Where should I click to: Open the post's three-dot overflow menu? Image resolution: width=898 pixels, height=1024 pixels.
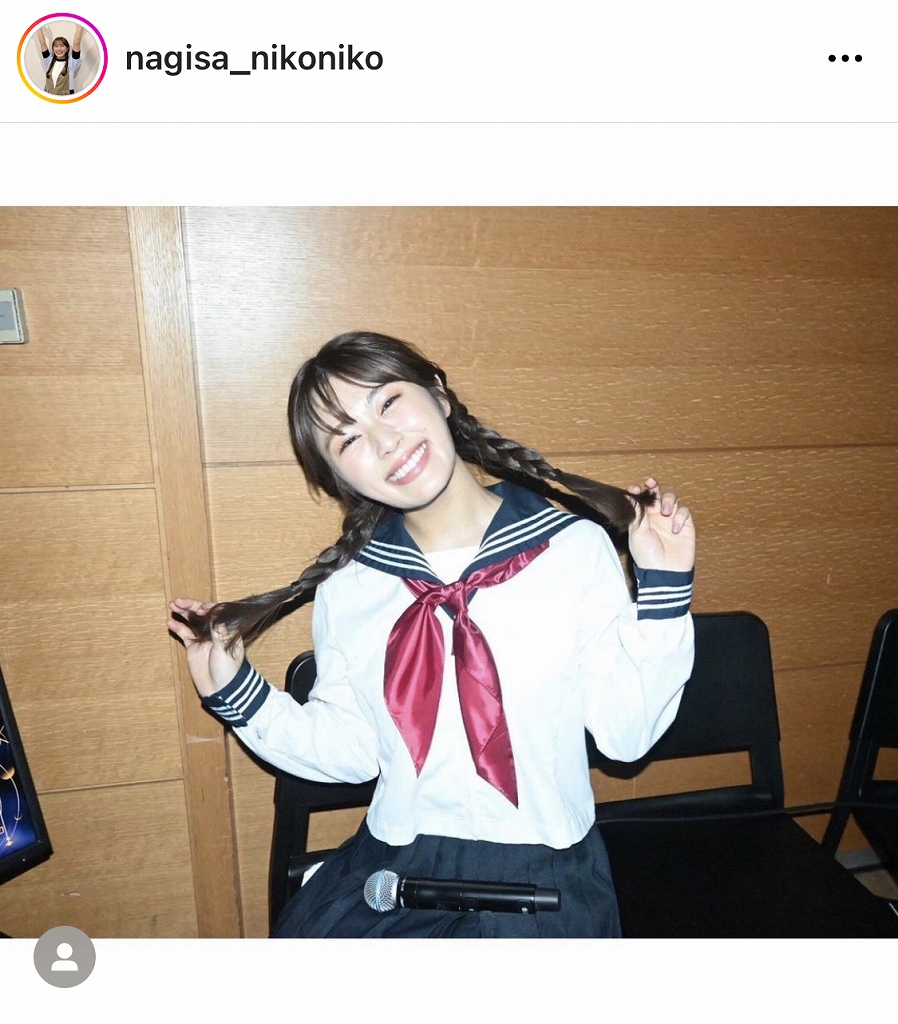tap(844, 59)
